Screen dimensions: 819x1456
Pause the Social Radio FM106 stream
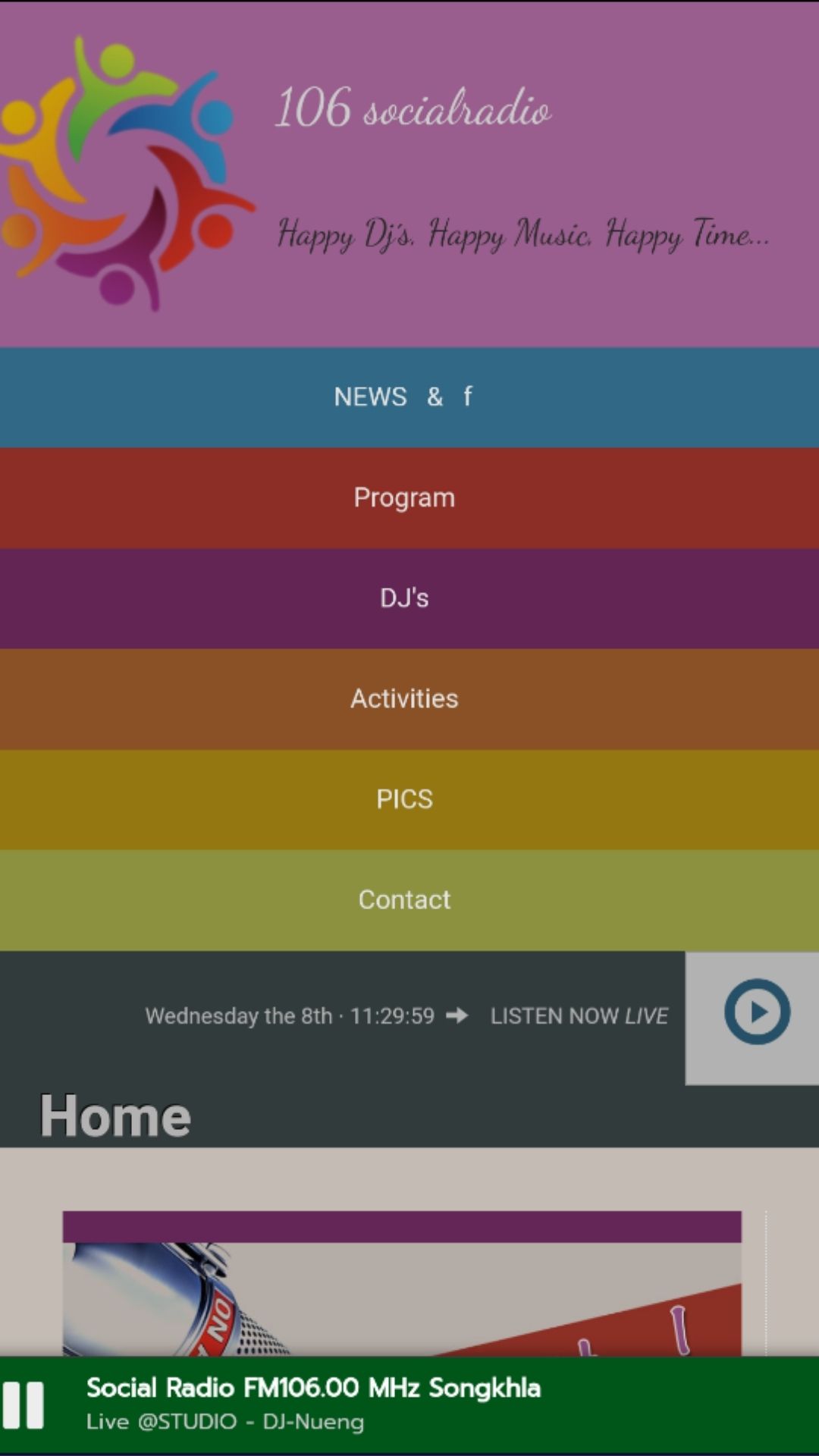click(x=24, y=1405)
